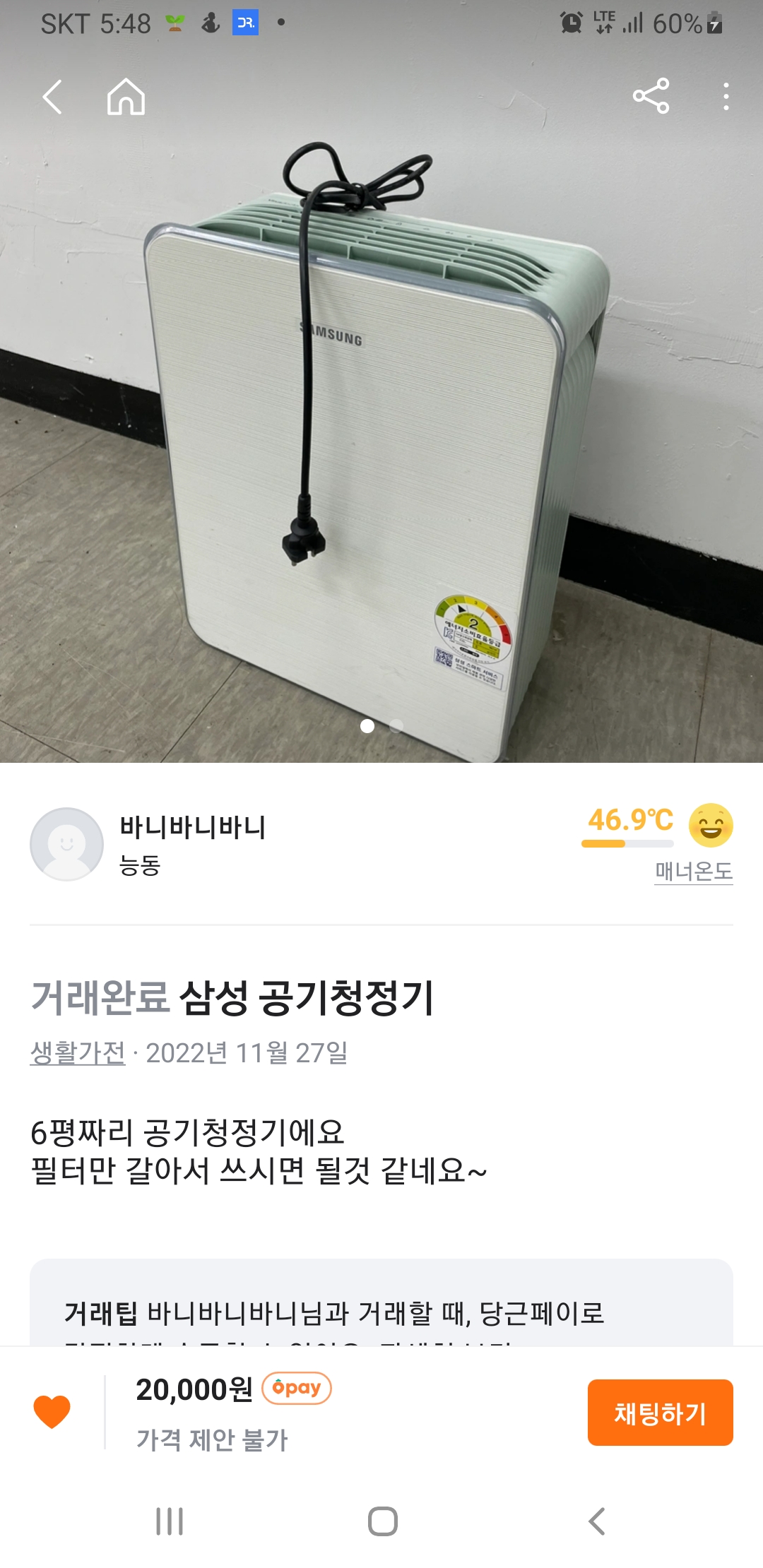
Task: Start chat with 채팅하기 button
Action: click(x=660, y=1413)
